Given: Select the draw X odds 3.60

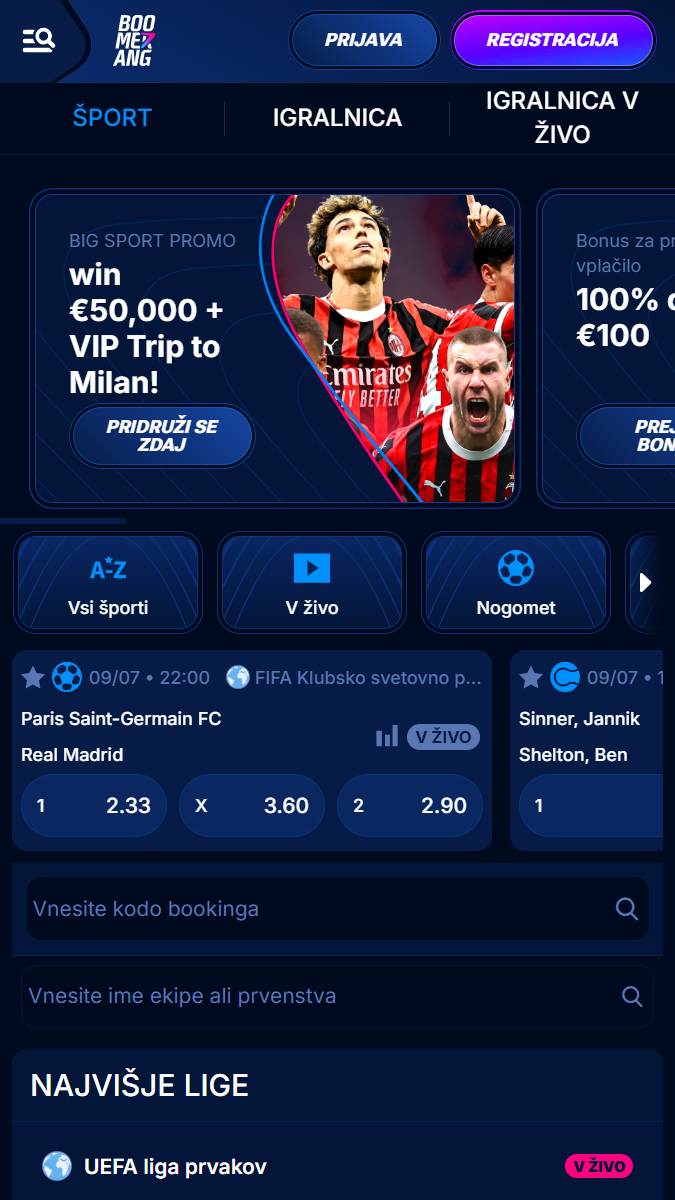Looking at the screenshot, I should [252, 805].
